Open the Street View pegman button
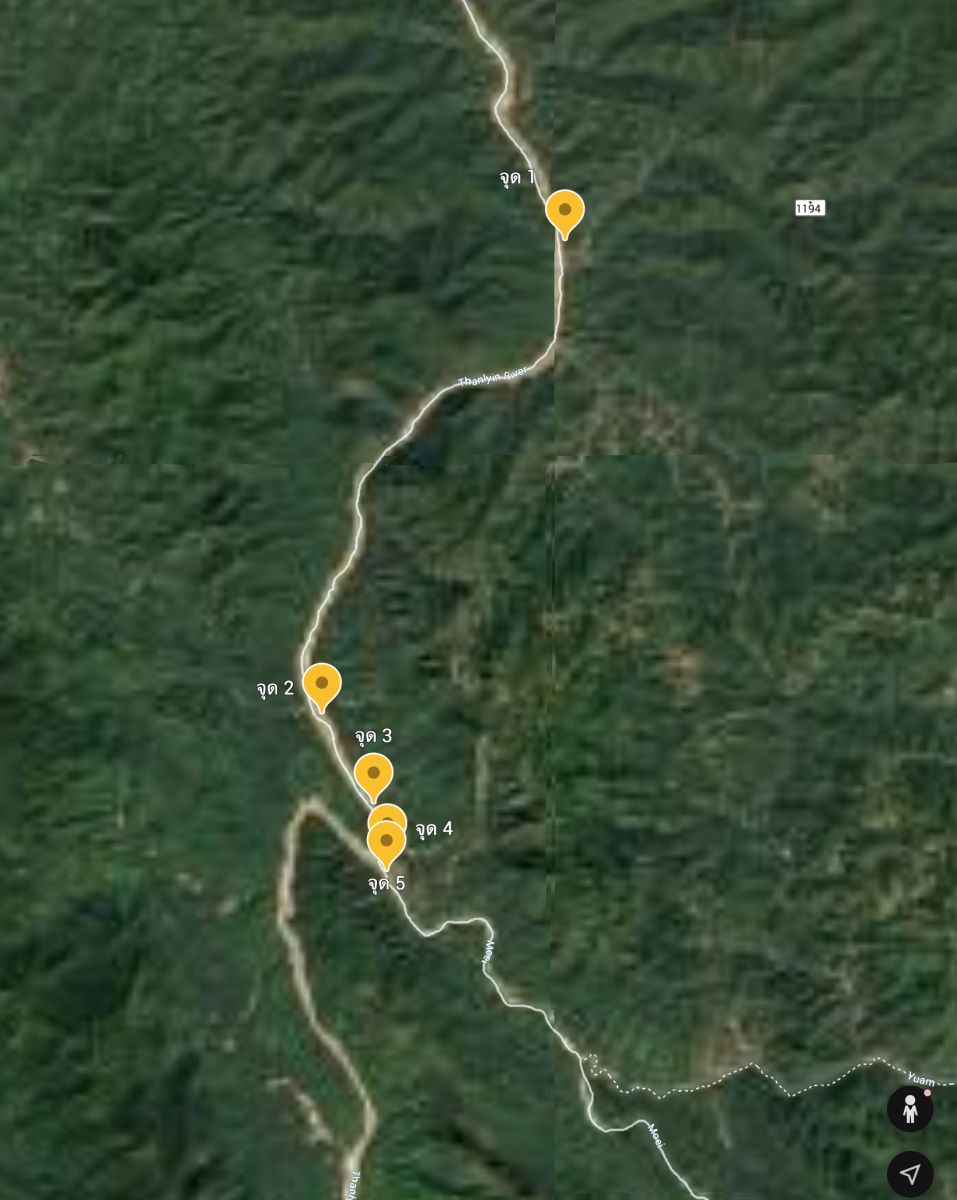 910,1109
